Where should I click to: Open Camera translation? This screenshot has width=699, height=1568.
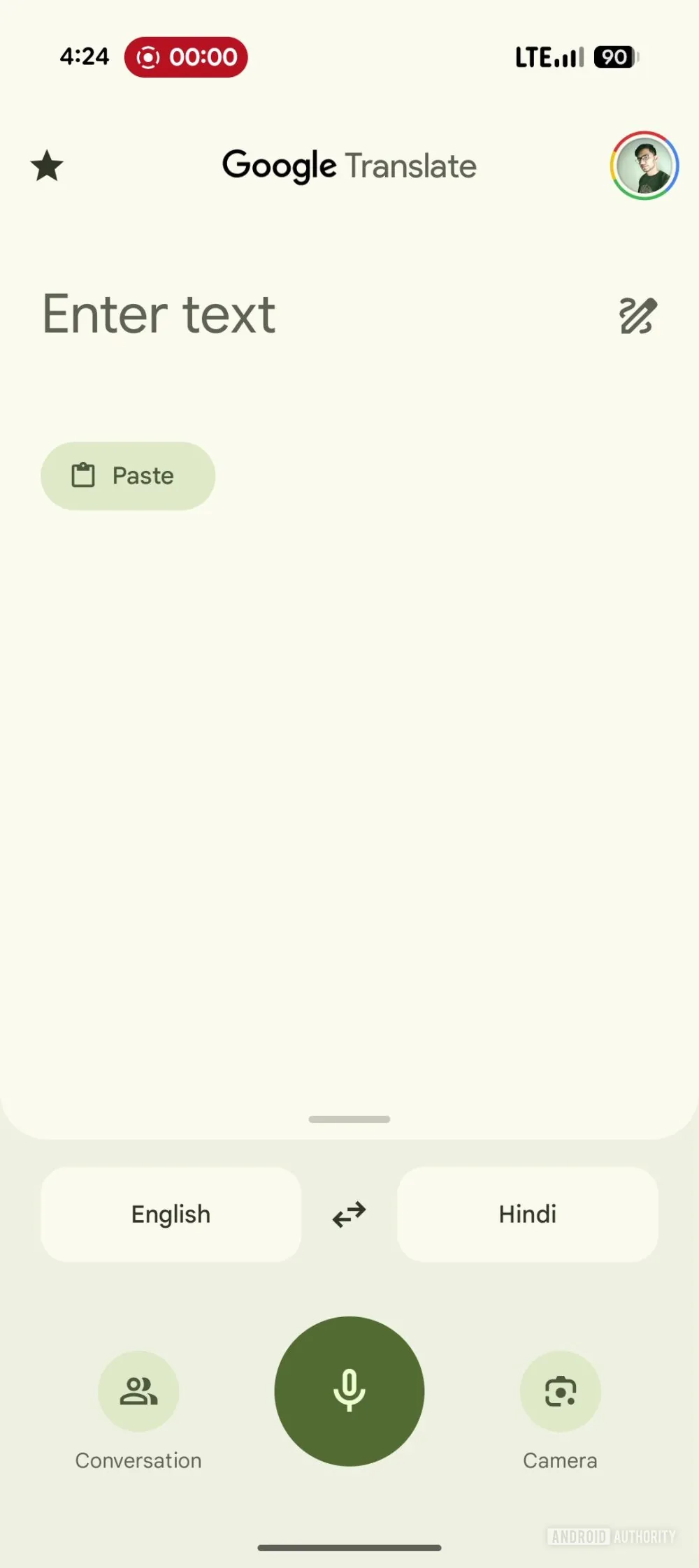[x=560, y=1391]
